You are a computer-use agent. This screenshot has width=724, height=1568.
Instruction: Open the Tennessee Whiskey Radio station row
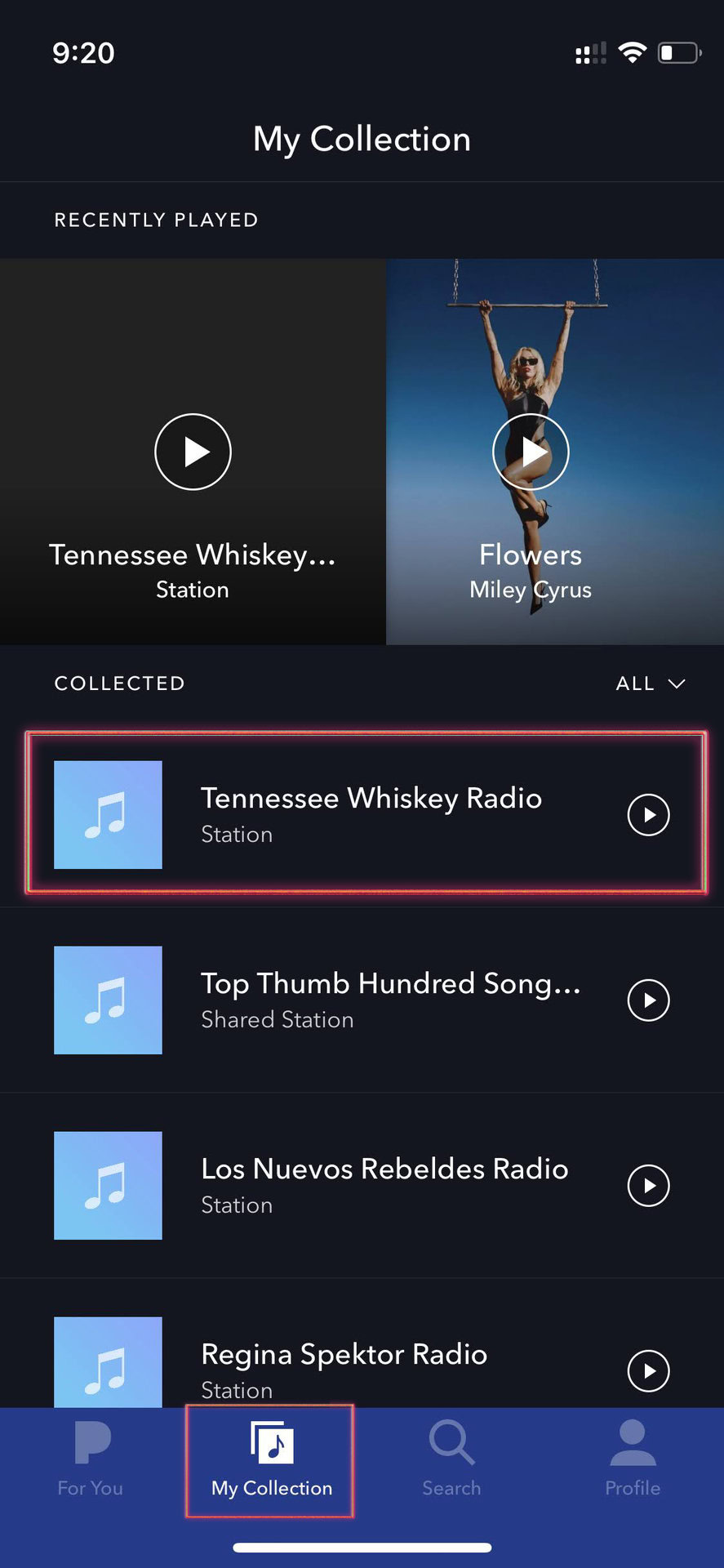pos(371,813)
